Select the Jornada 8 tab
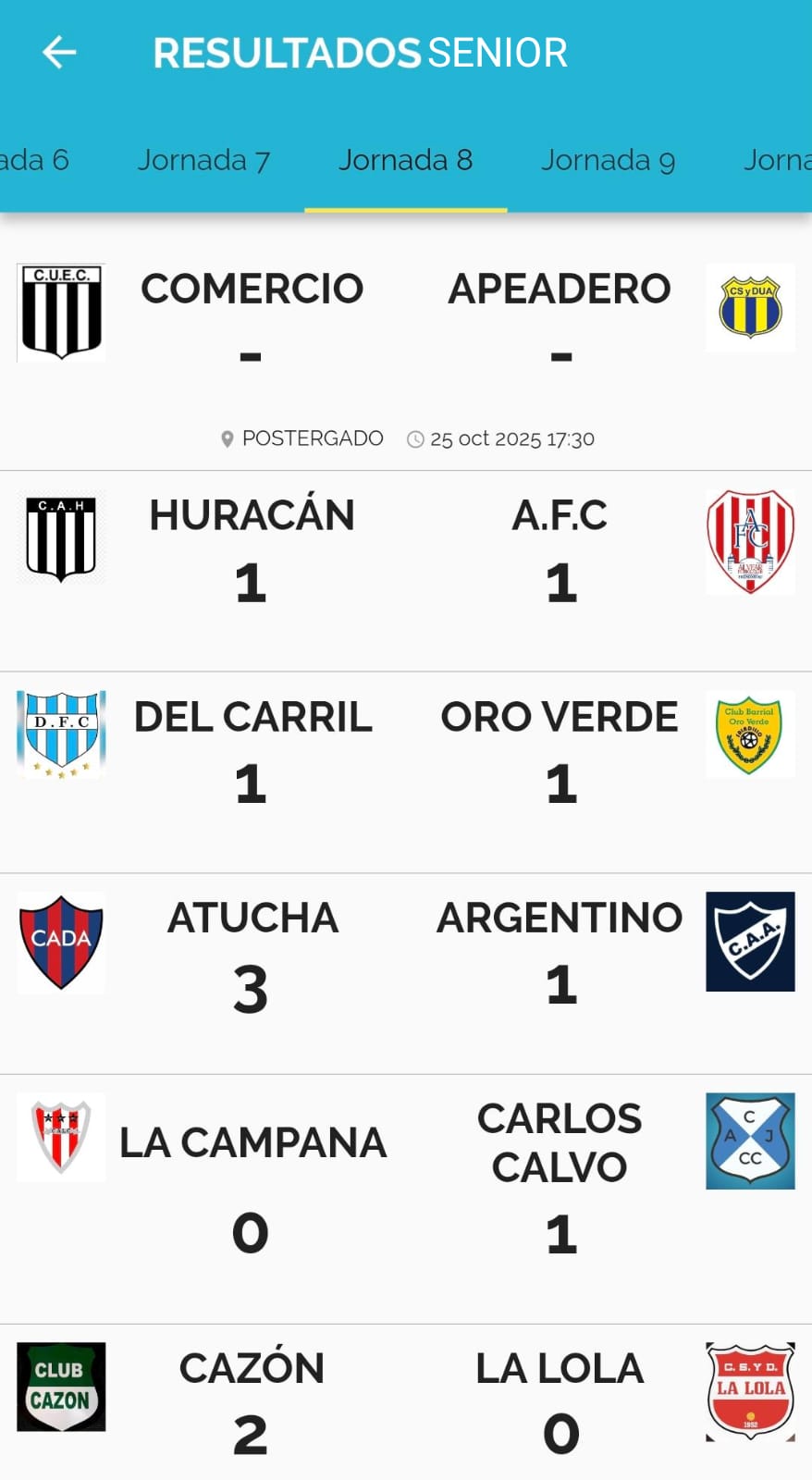Image resolution: width=812 pixels, height=1480 pixels. pos(405,161)
